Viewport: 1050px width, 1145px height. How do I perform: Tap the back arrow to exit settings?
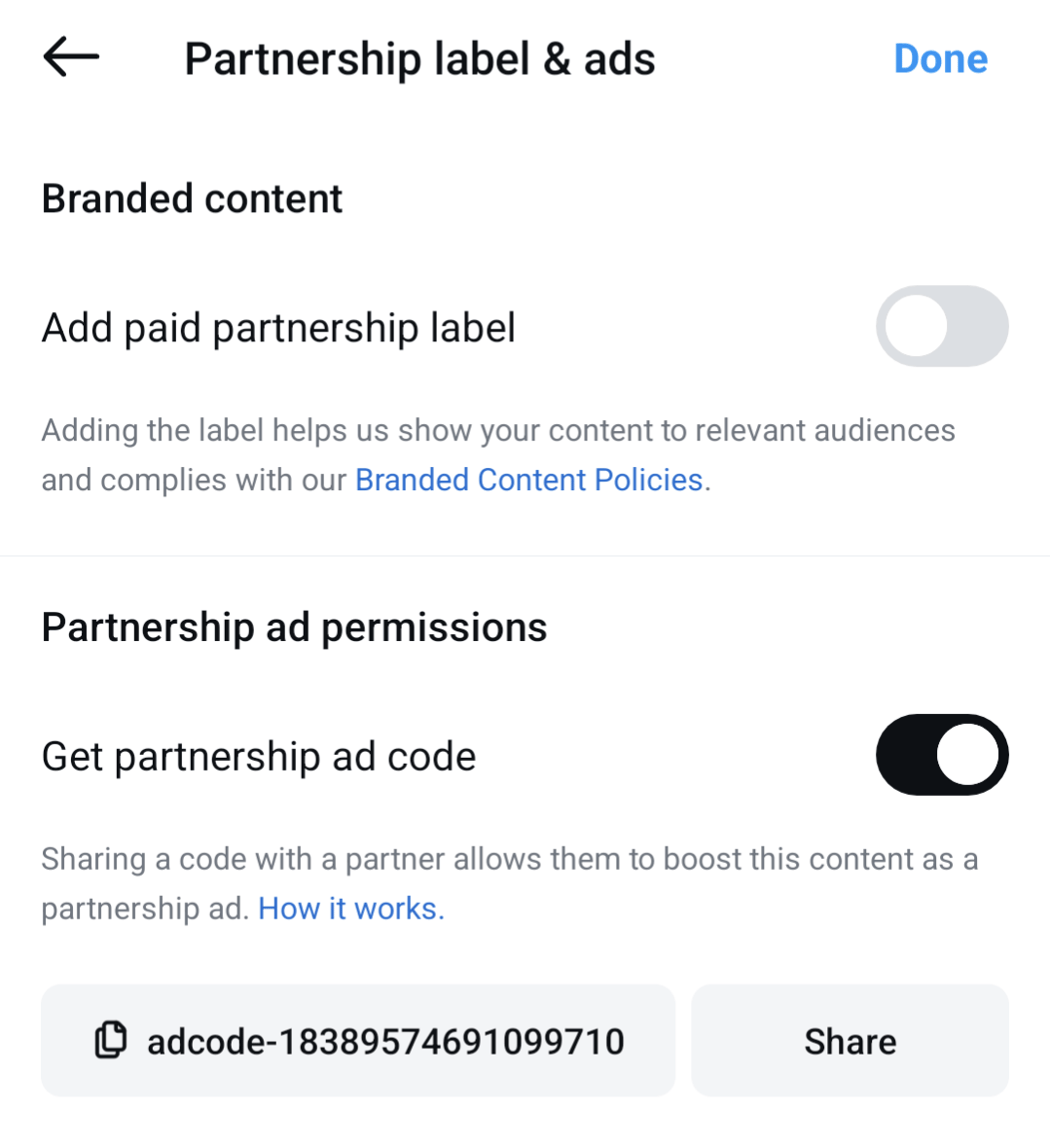70,57
